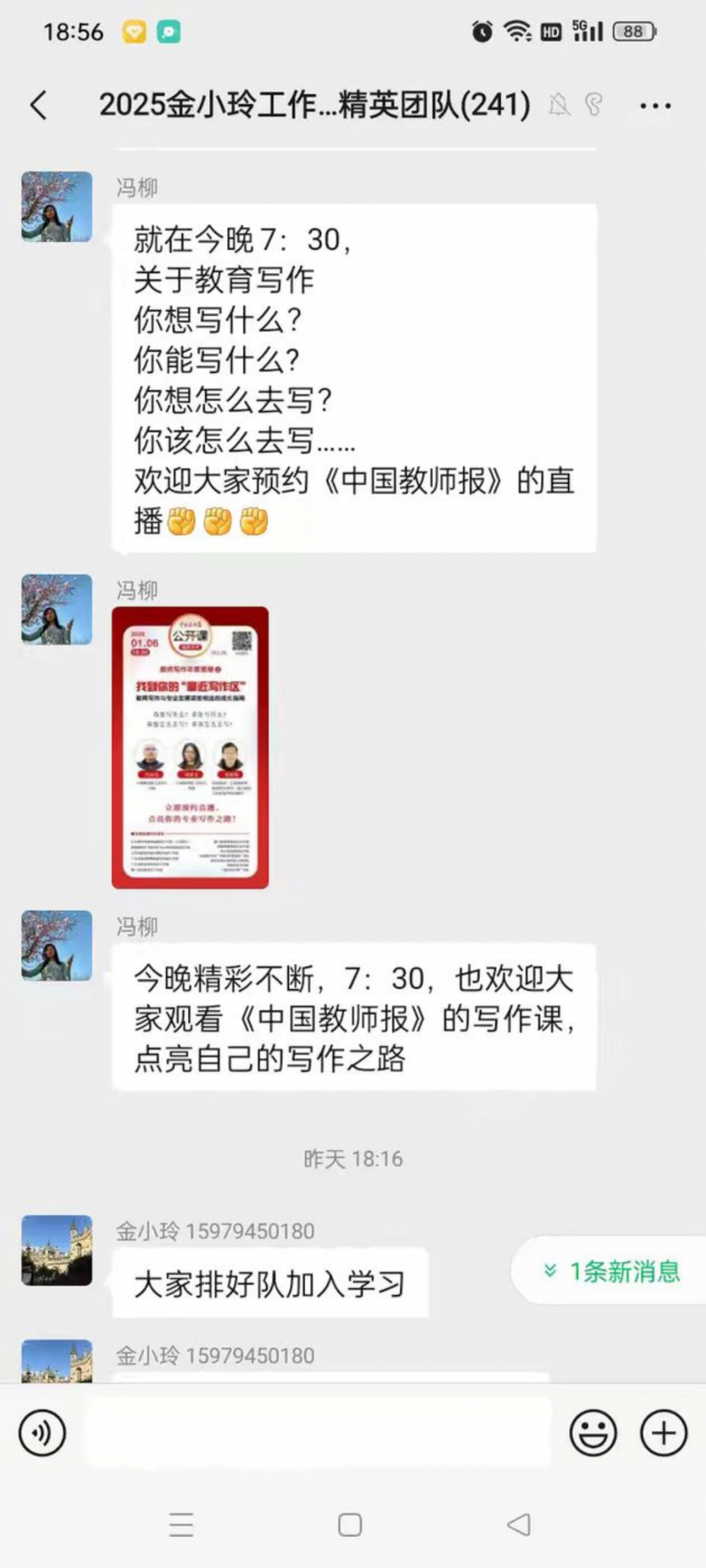Viewport: 706px width, 1568px height.
Task: Open the system recent apps button
Action: (181, 1525)
